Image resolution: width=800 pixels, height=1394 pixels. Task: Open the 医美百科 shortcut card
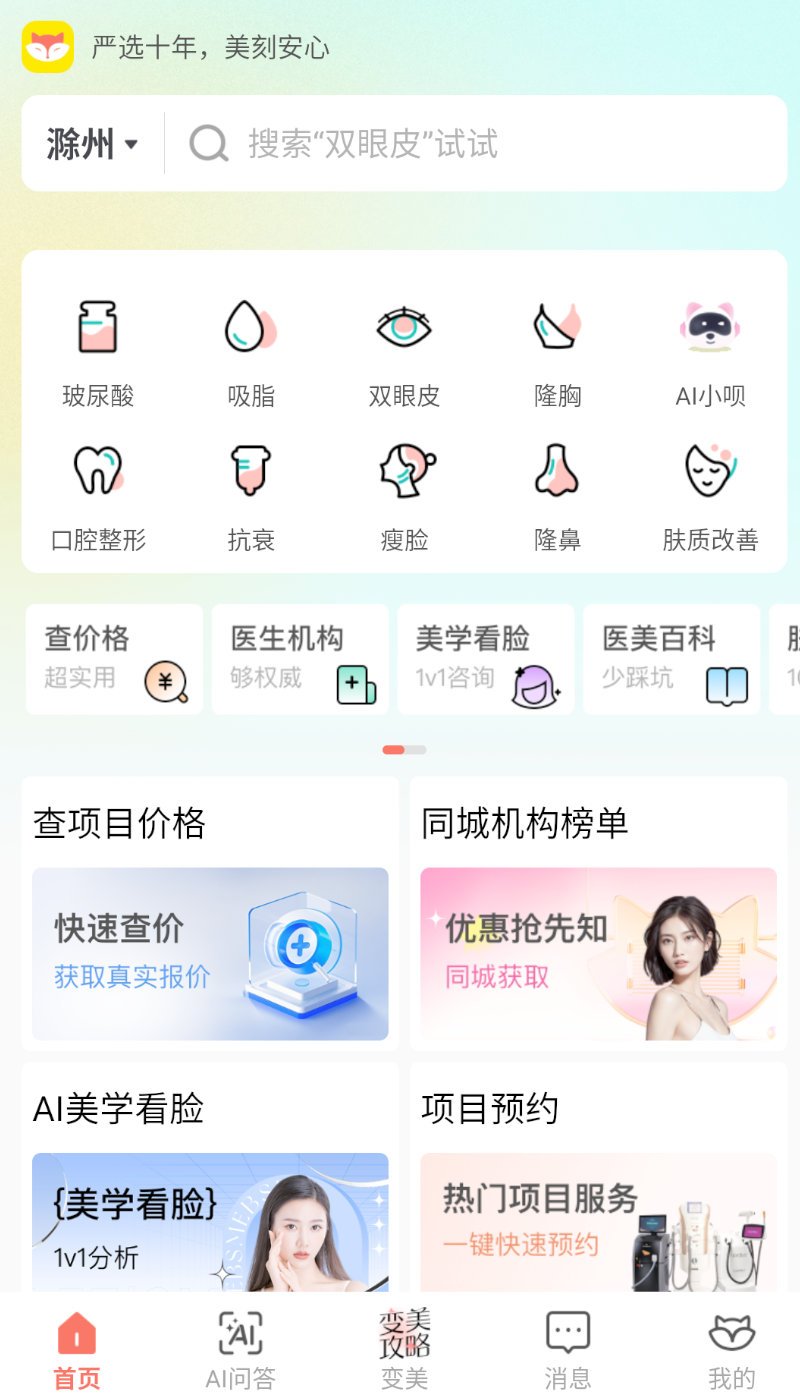click(672, 659)
